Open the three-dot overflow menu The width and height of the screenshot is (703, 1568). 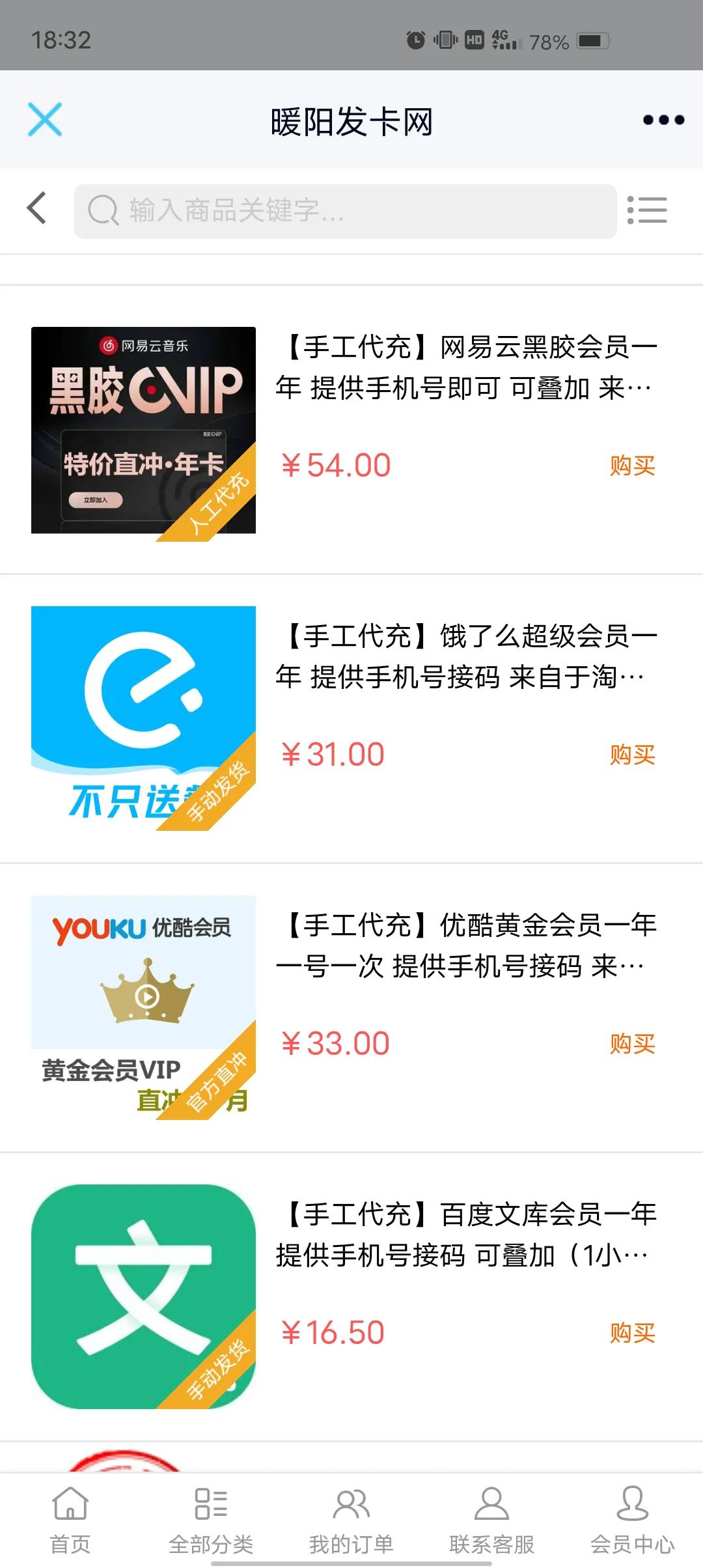[663, 120]
